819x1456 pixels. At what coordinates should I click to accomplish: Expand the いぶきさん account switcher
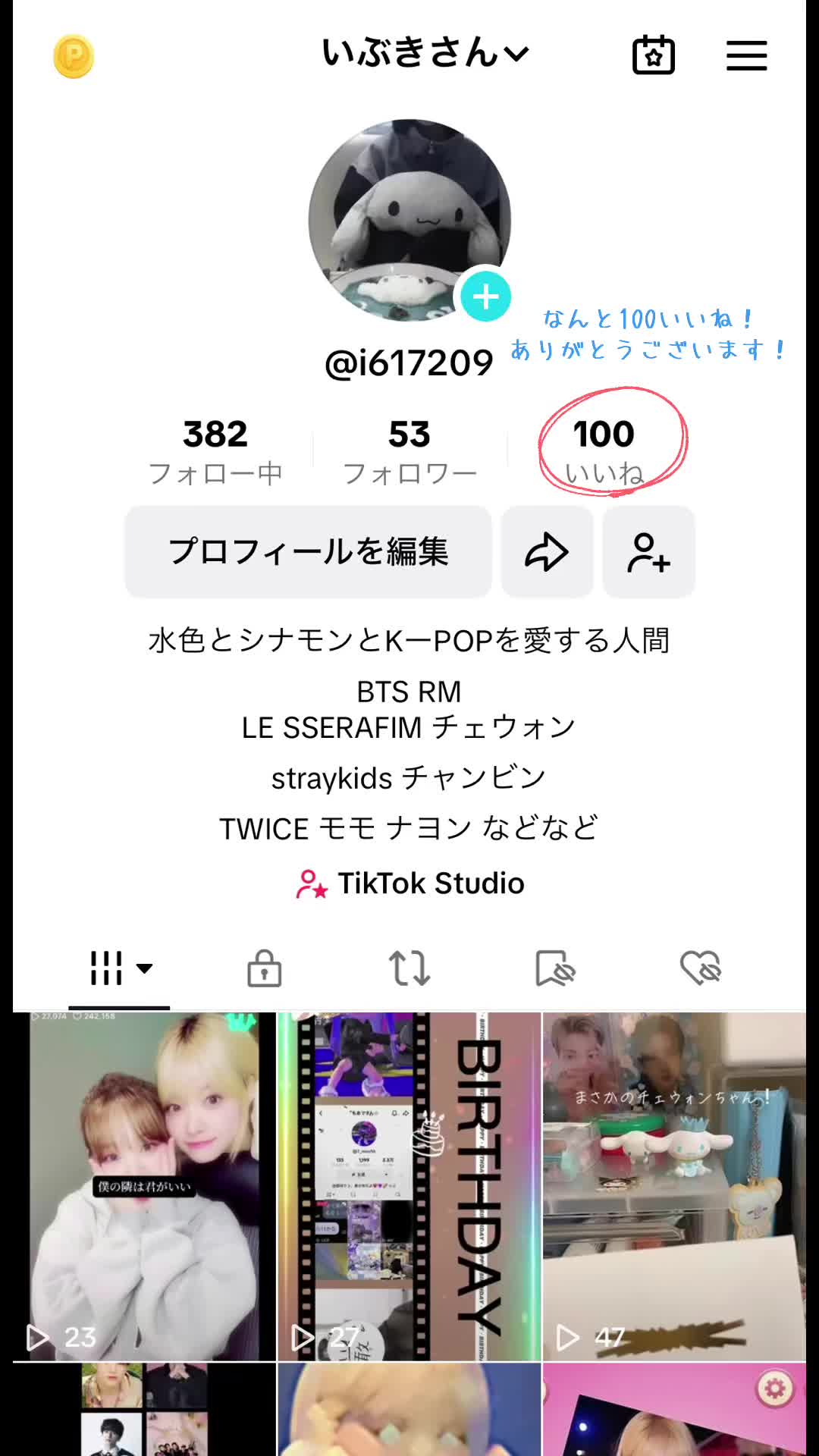(x=425, y=53)
